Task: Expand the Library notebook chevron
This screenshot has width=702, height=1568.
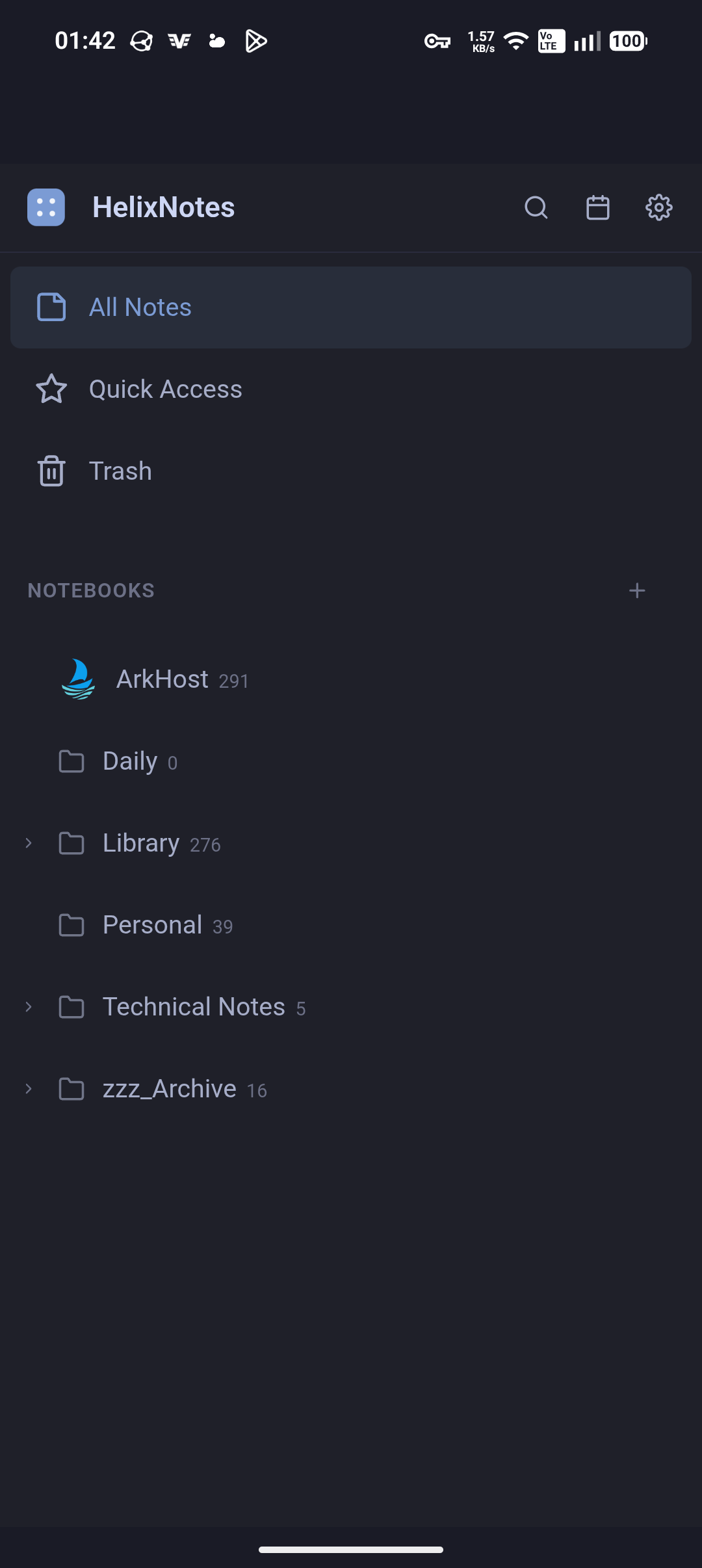Action: [28, 843]
